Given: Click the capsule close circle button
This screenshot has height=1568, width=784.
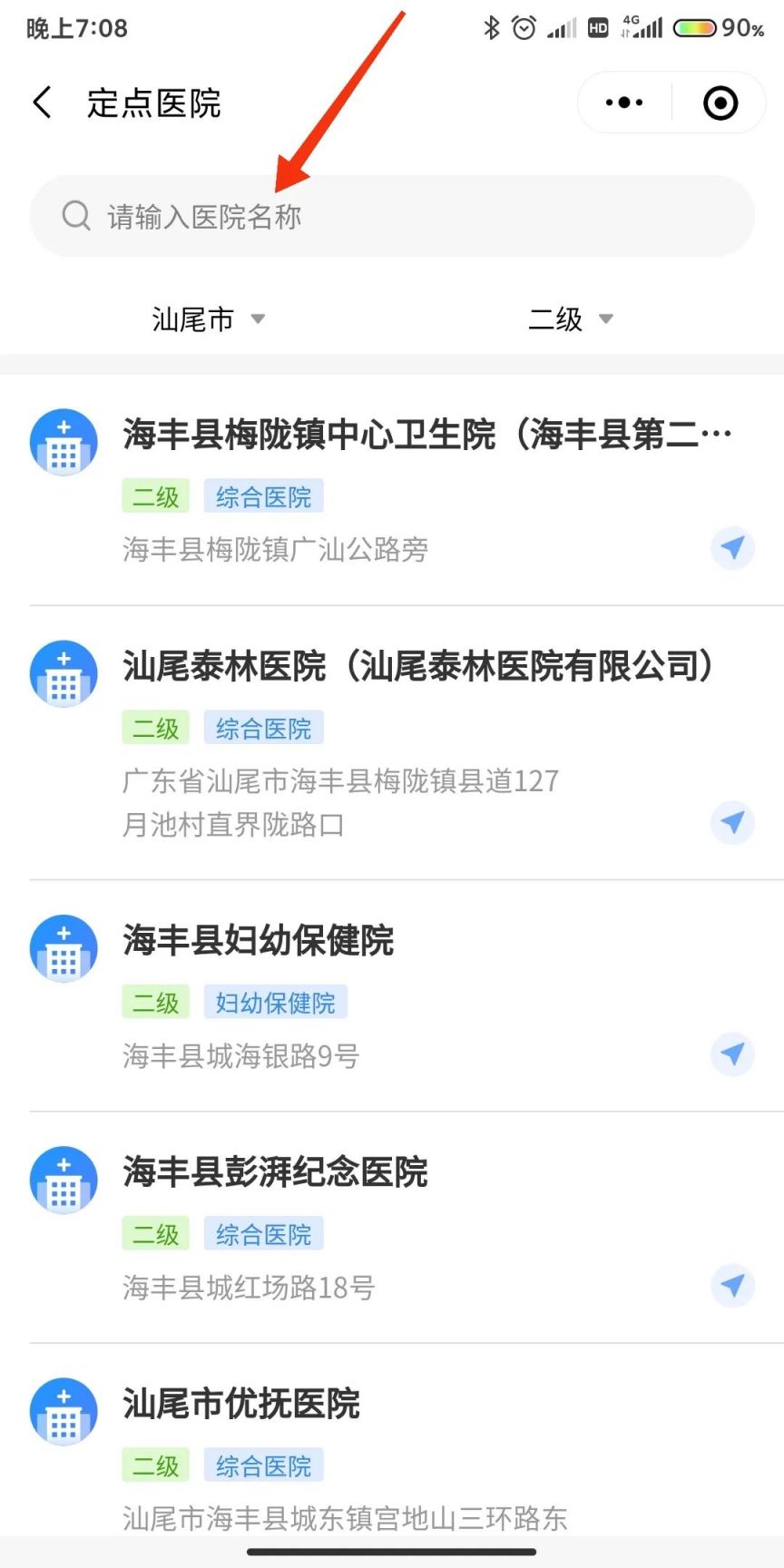Looking at the screenshot, I should (720, 103).
